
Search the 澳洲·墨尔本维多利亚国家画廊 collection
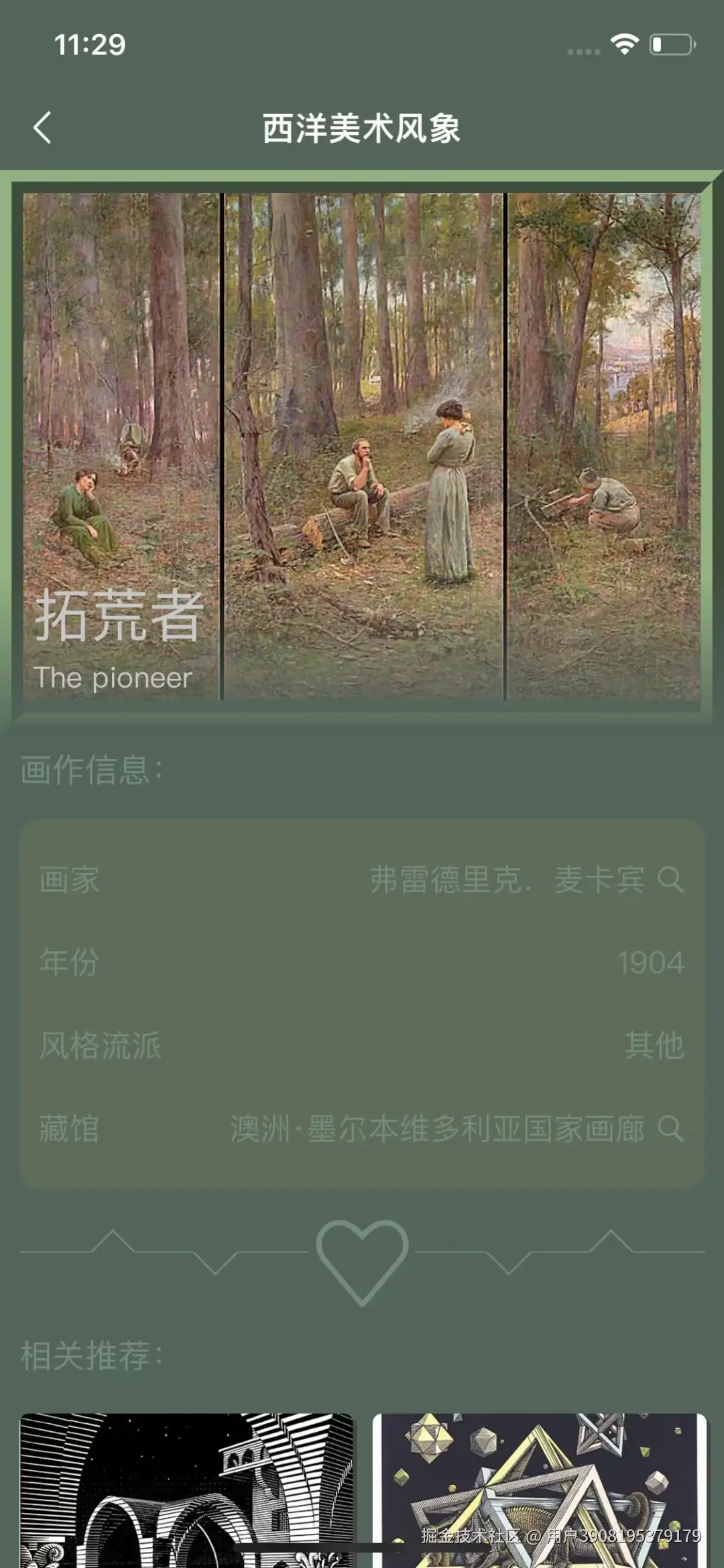670,1128
